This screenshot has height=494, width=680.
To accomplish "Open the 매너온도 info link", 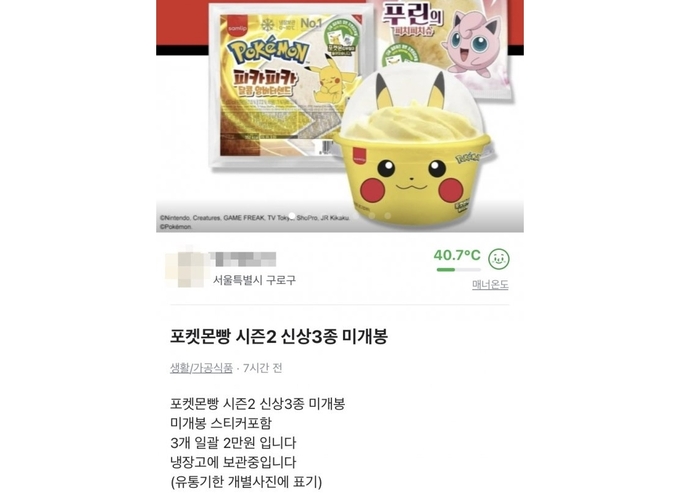I will [x=490, y=285].
